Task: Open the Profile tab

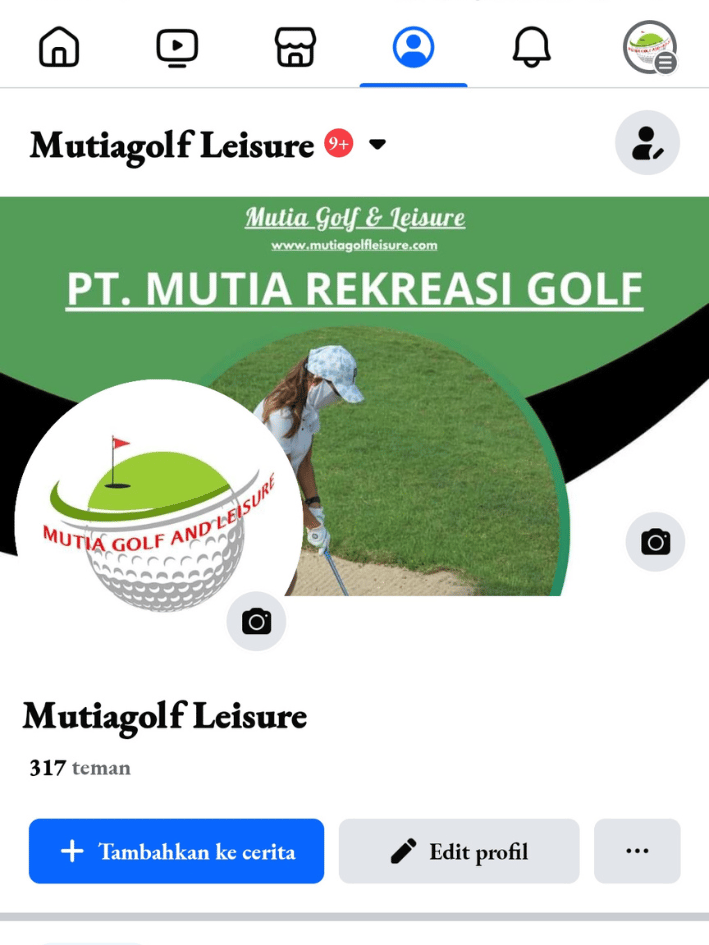Action: tap(413, 47)
